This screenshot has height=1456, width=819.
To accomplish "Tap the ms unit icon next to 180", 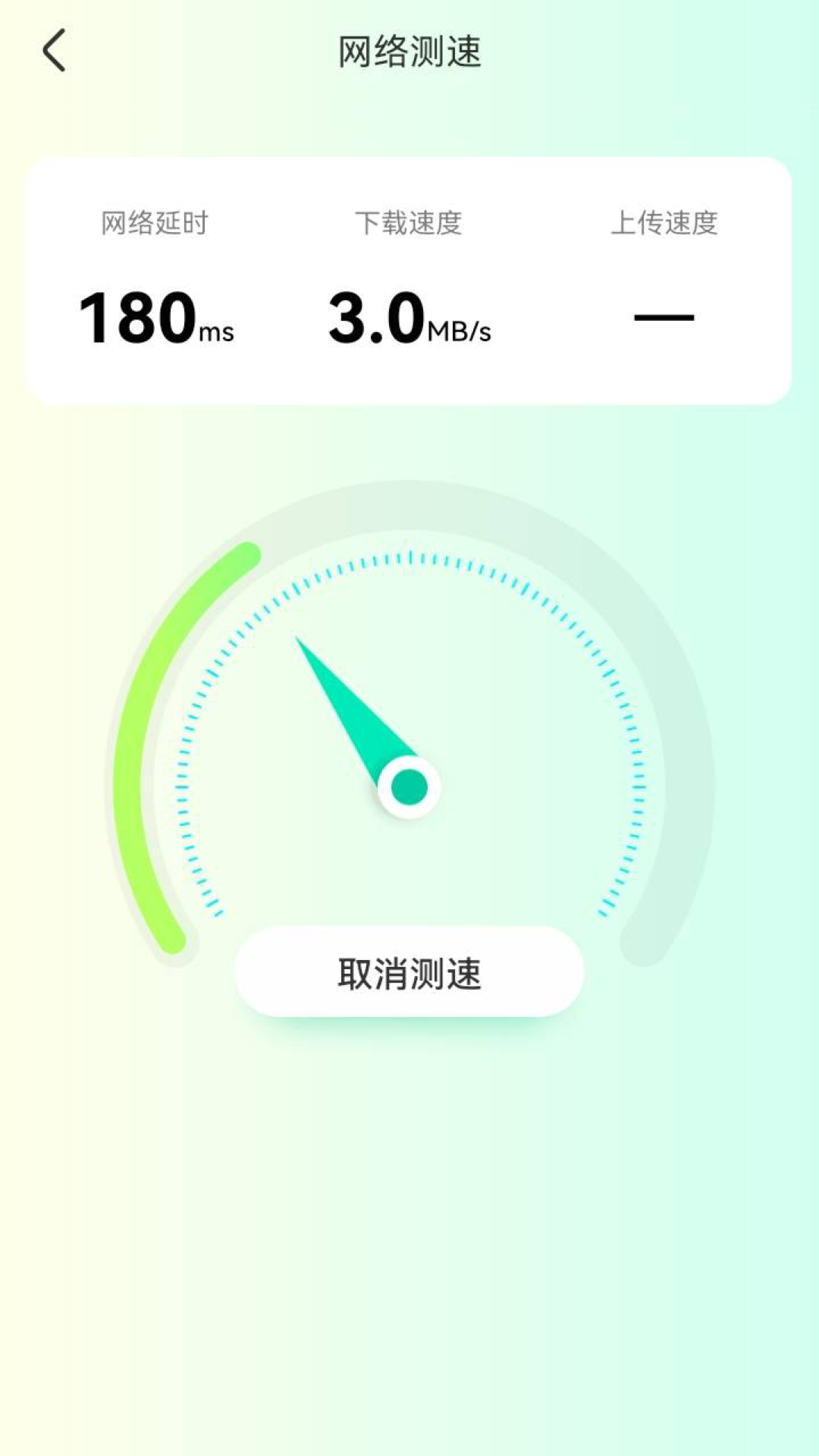I will [218, 331].
